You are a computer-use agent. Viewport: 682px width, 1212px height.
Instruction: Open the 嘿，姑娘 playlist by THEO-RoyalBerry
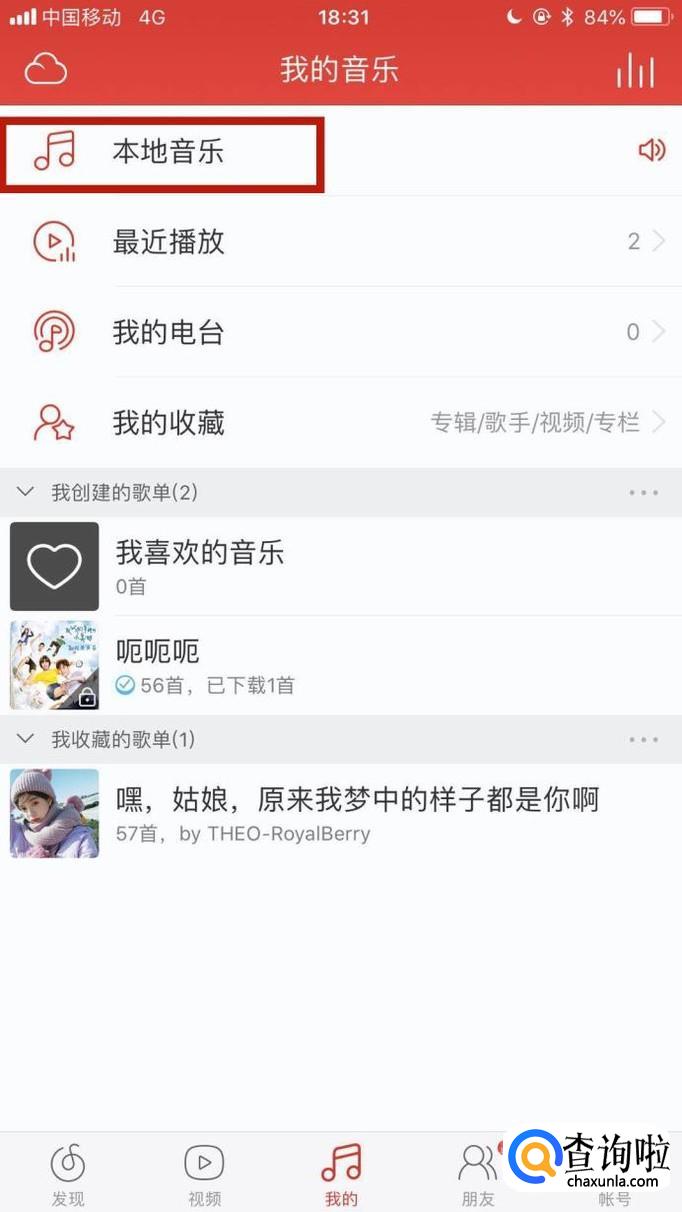356,813
